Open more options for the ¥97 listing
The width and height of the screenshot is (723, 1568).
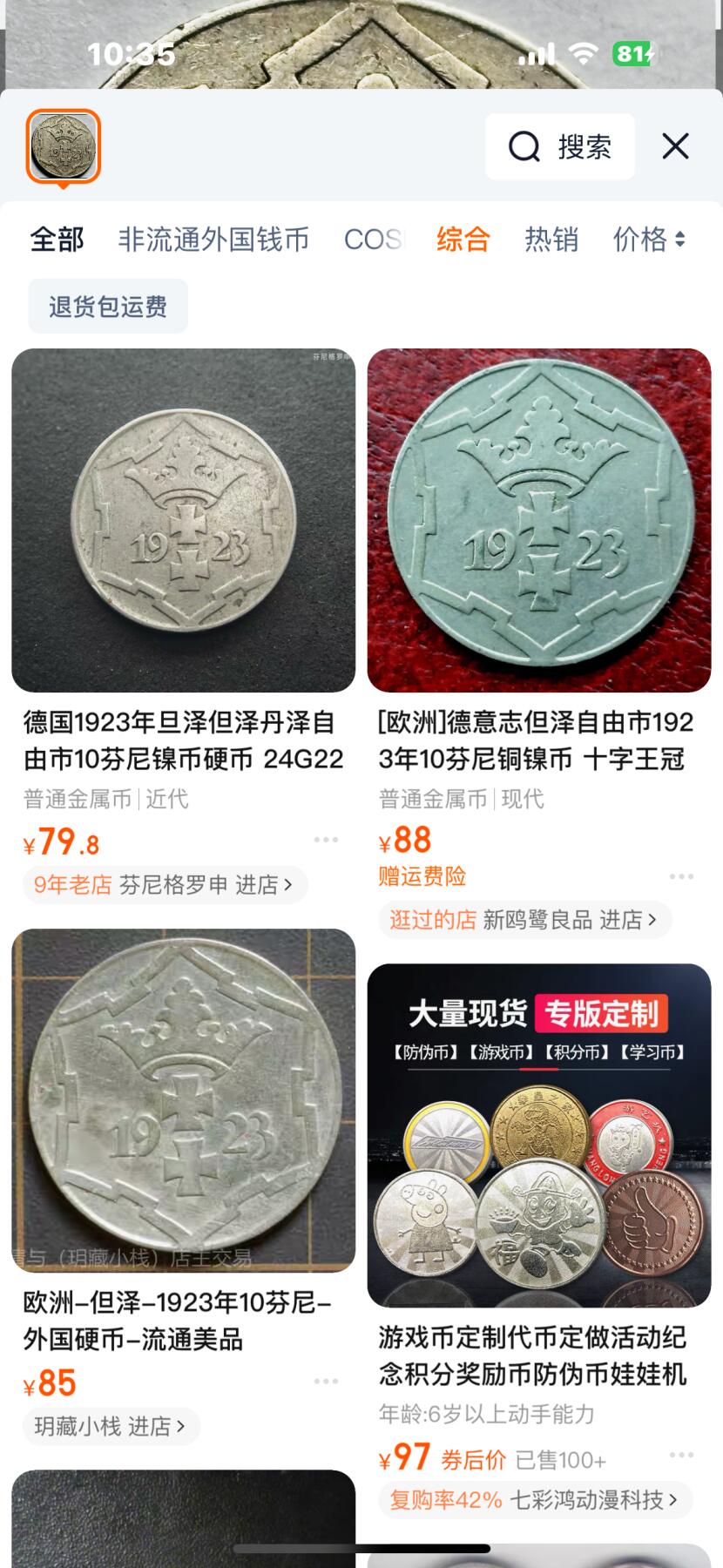[x=681, y=1455]
